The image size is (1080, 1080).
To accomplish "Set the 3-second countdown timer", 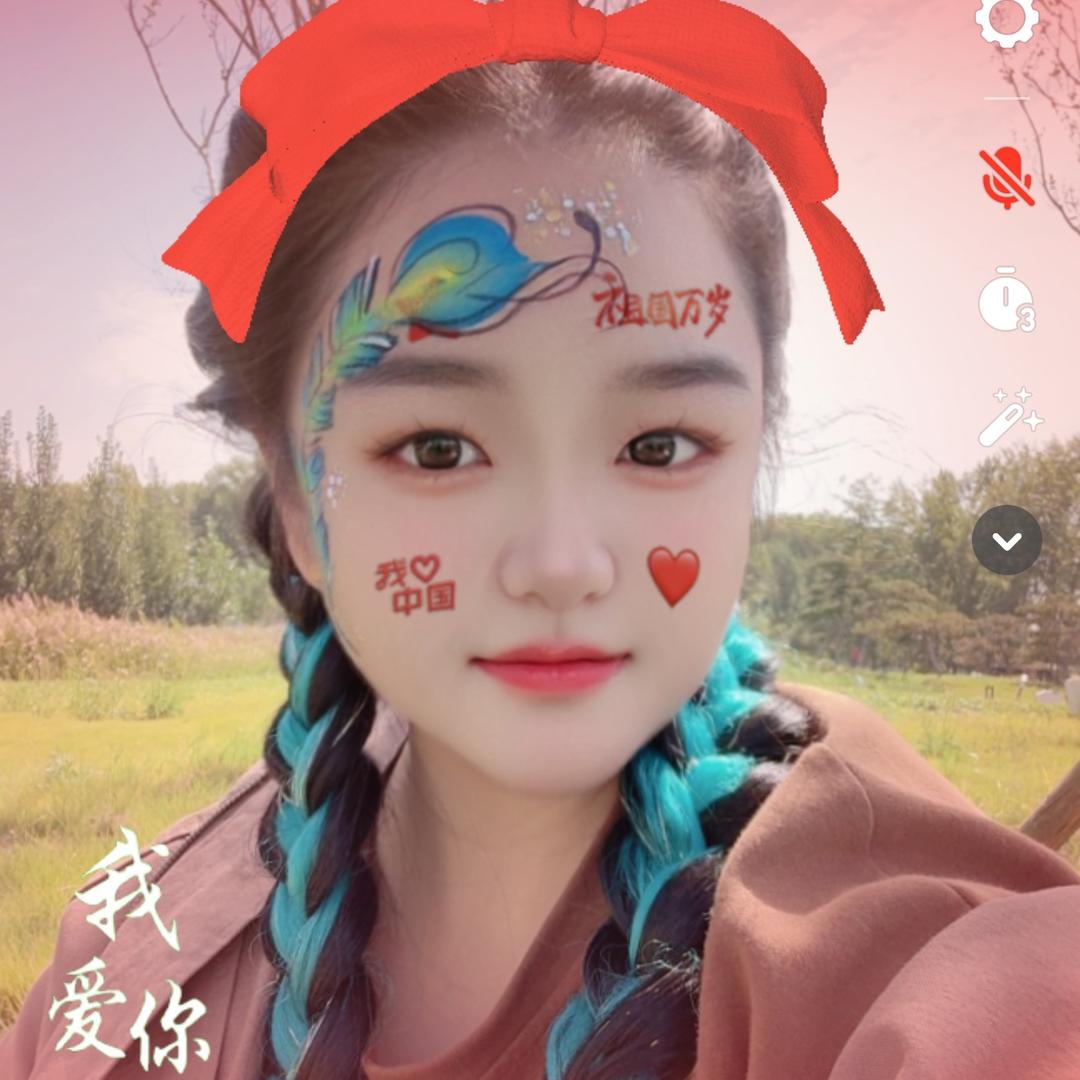I will 1006,300.
